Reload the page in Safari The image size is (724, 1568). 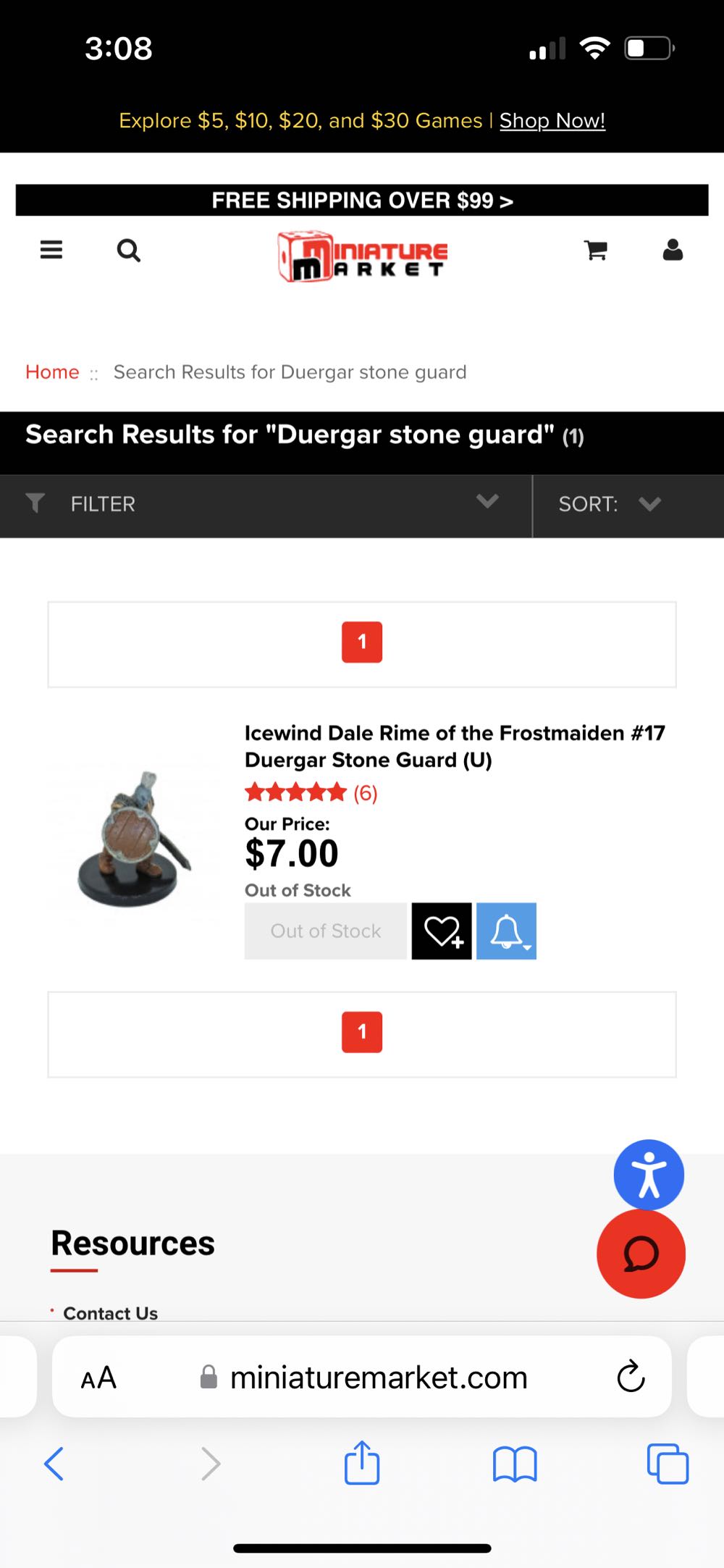631,1377
